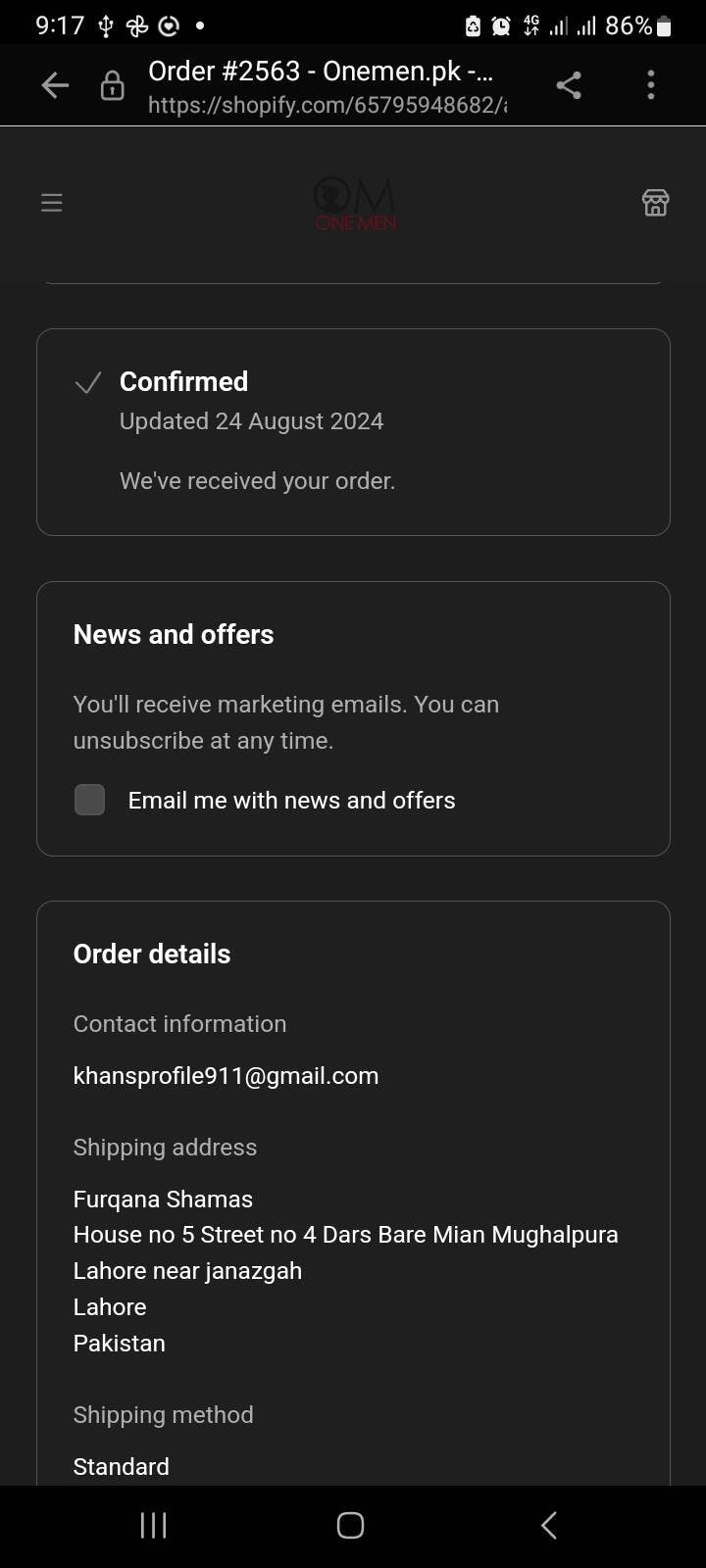Share this order page
The width and height of the screenshot is (706, 1568).
pyautogui.click(x=569, y=85)
